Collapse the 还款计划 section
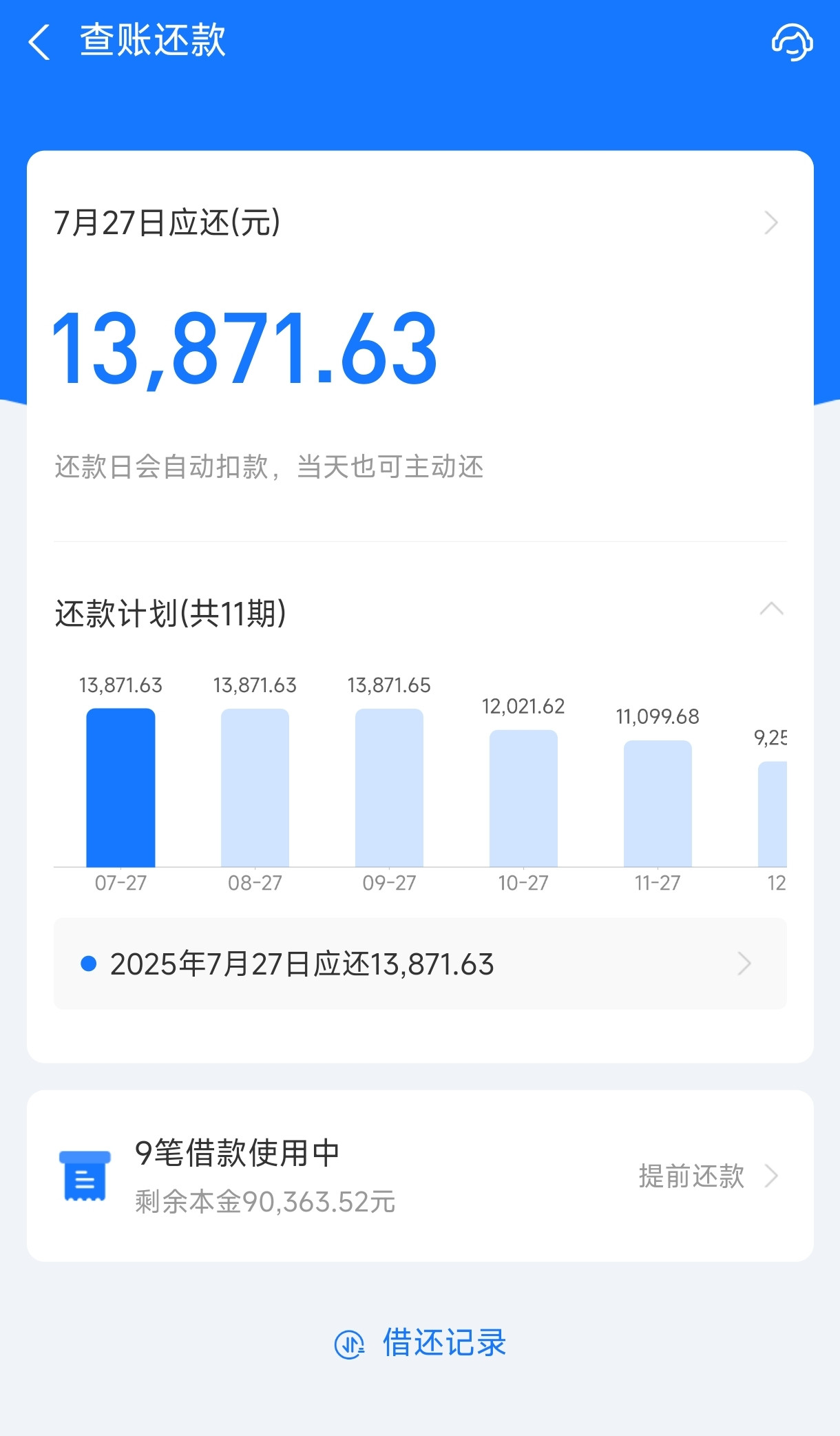Screen dimensions: 840x1436 (771, 609)
